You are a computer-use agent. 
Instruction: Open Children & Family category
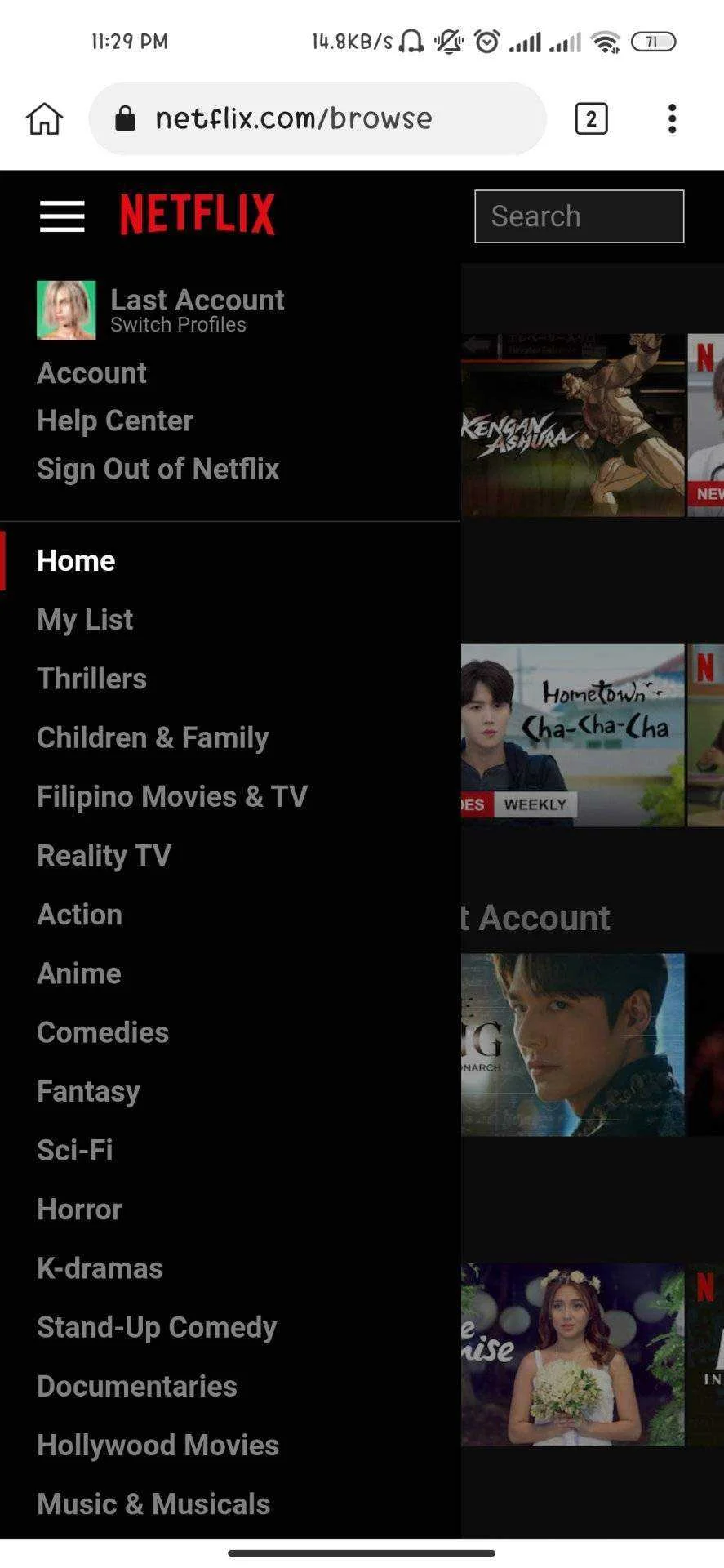[x=153, y=737]
